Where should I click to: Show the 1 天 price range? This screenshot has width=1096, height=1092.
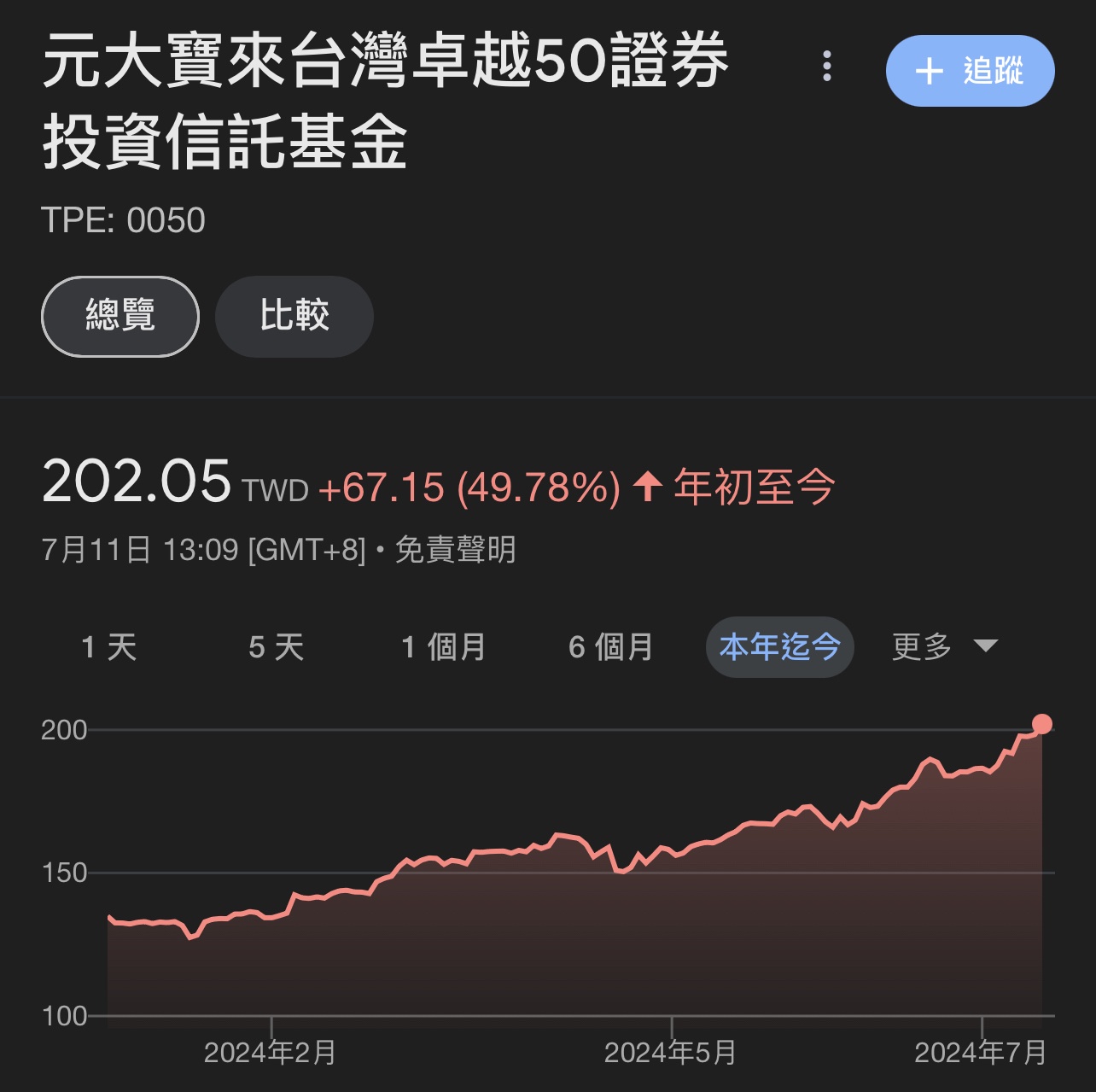[x=109, y=647]
